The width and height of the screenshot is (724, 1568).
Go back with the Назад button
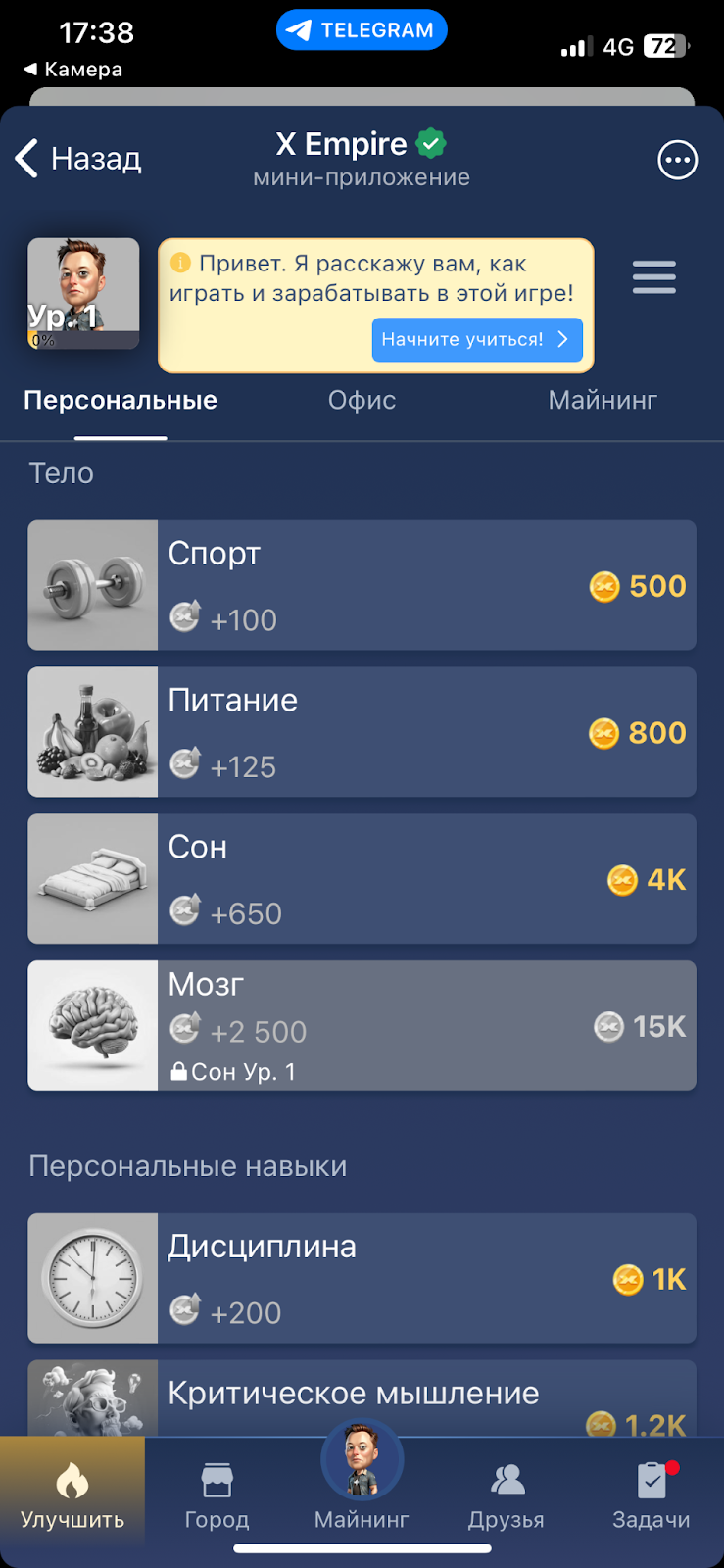coord(79,159)
